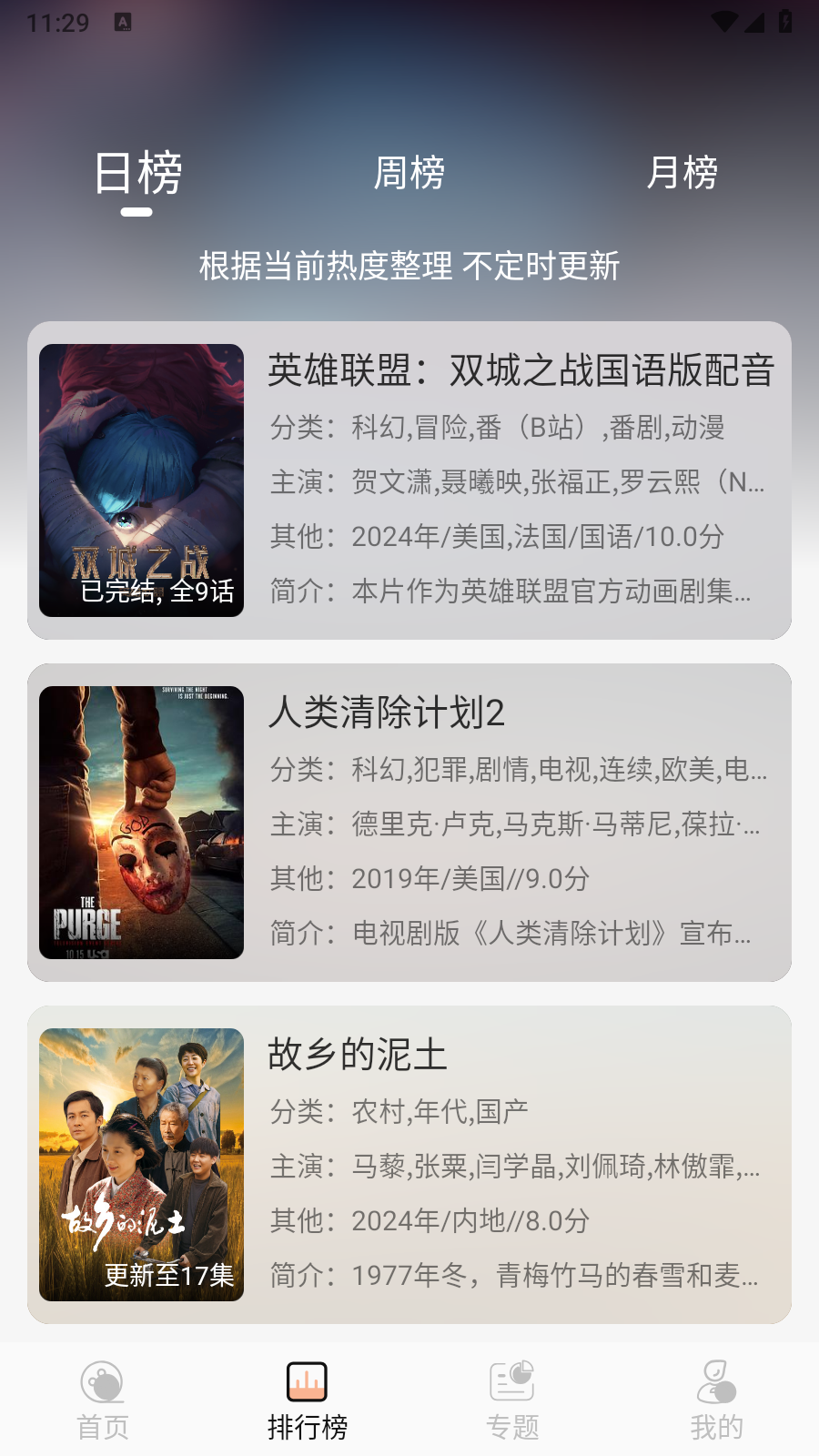Viewport: 819px width, 1456px height.
Task: Go to the 首页 home tab
Action: [x=103, y=1400]
